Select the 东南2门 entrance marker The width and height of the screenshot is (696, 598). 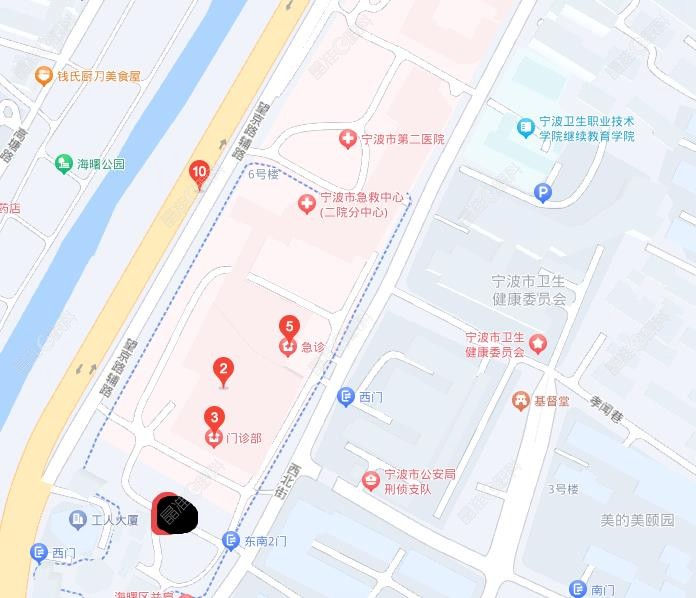(232, 540)
